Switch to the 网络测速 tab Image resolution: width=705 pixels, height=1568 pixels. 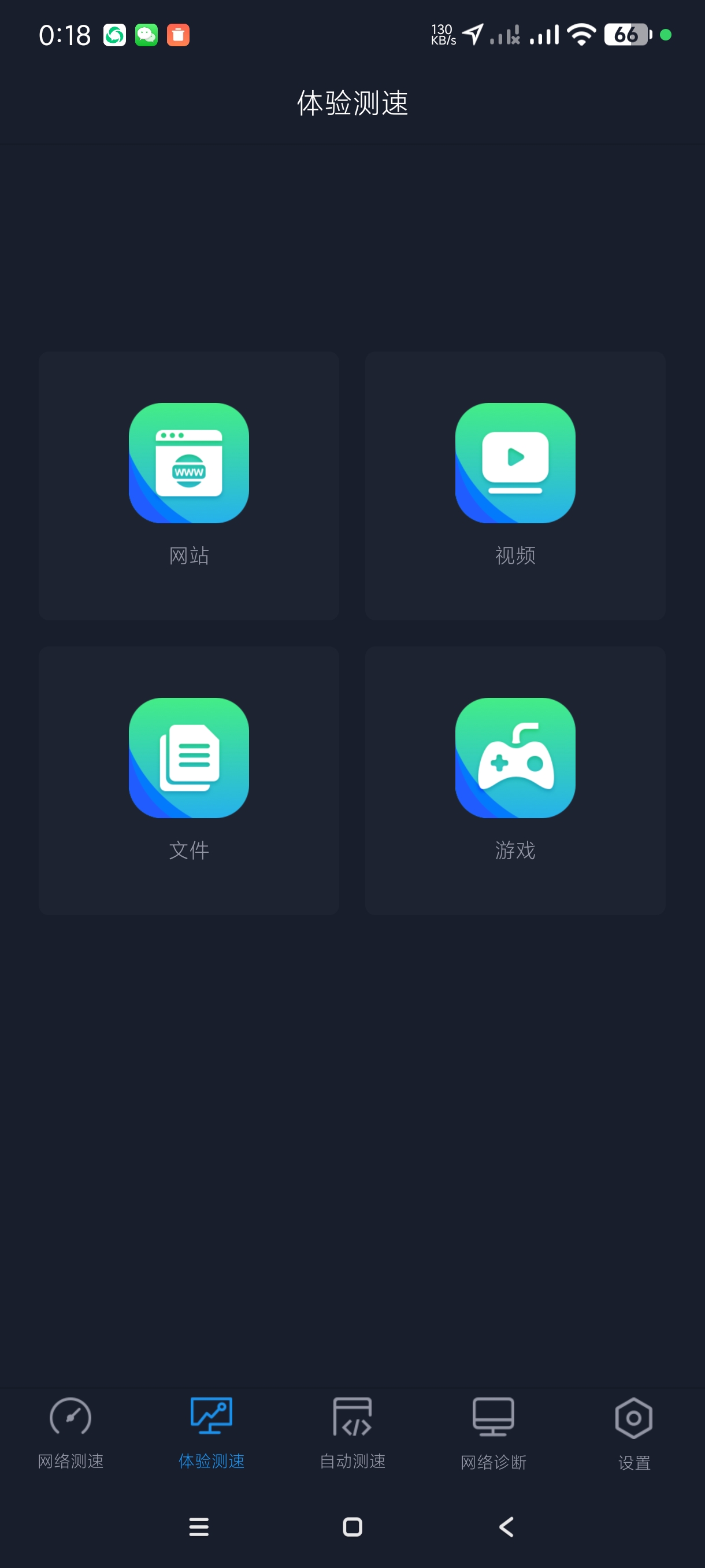pos(70,1433)
